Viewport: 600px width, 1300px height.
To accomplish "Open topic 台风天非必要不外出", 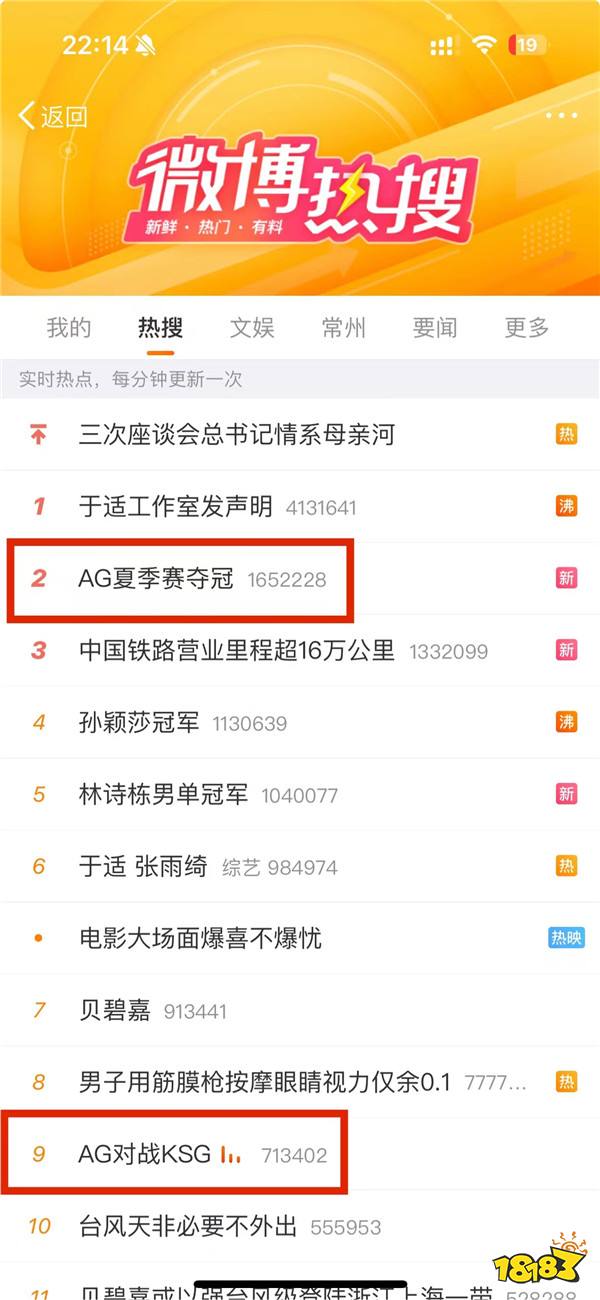I will tap(187, 1226).
